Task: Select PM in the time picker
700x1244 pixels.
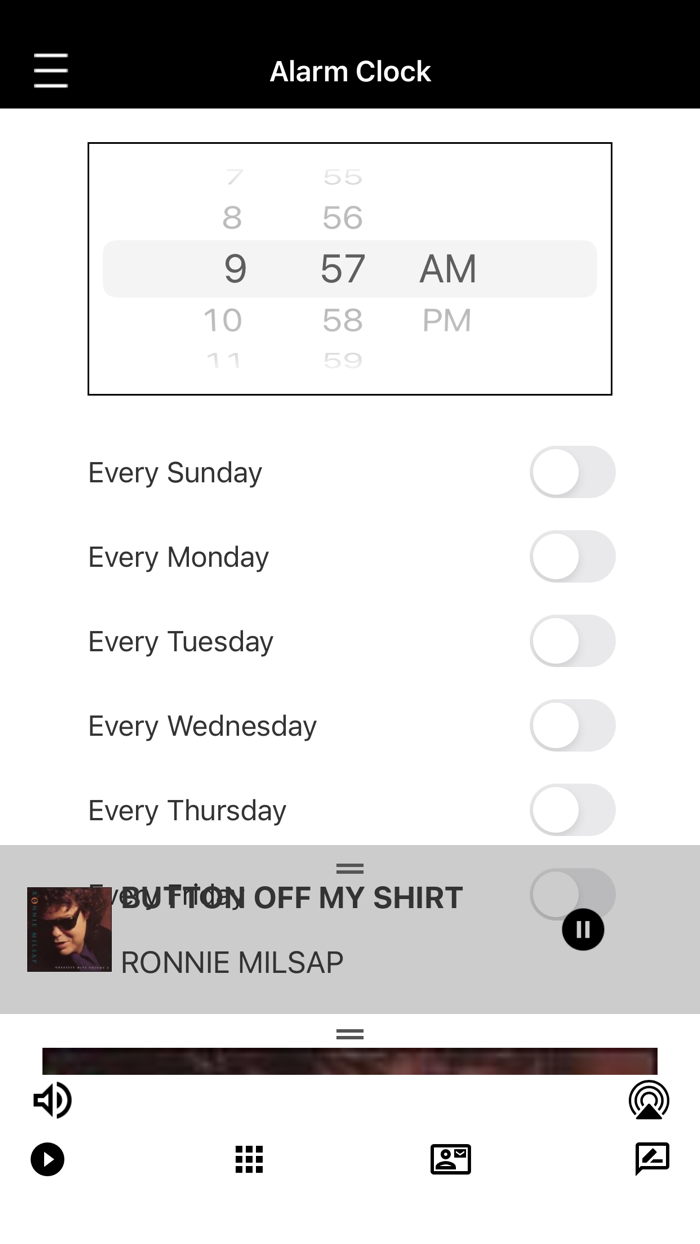Action: [x=446, y=320]
